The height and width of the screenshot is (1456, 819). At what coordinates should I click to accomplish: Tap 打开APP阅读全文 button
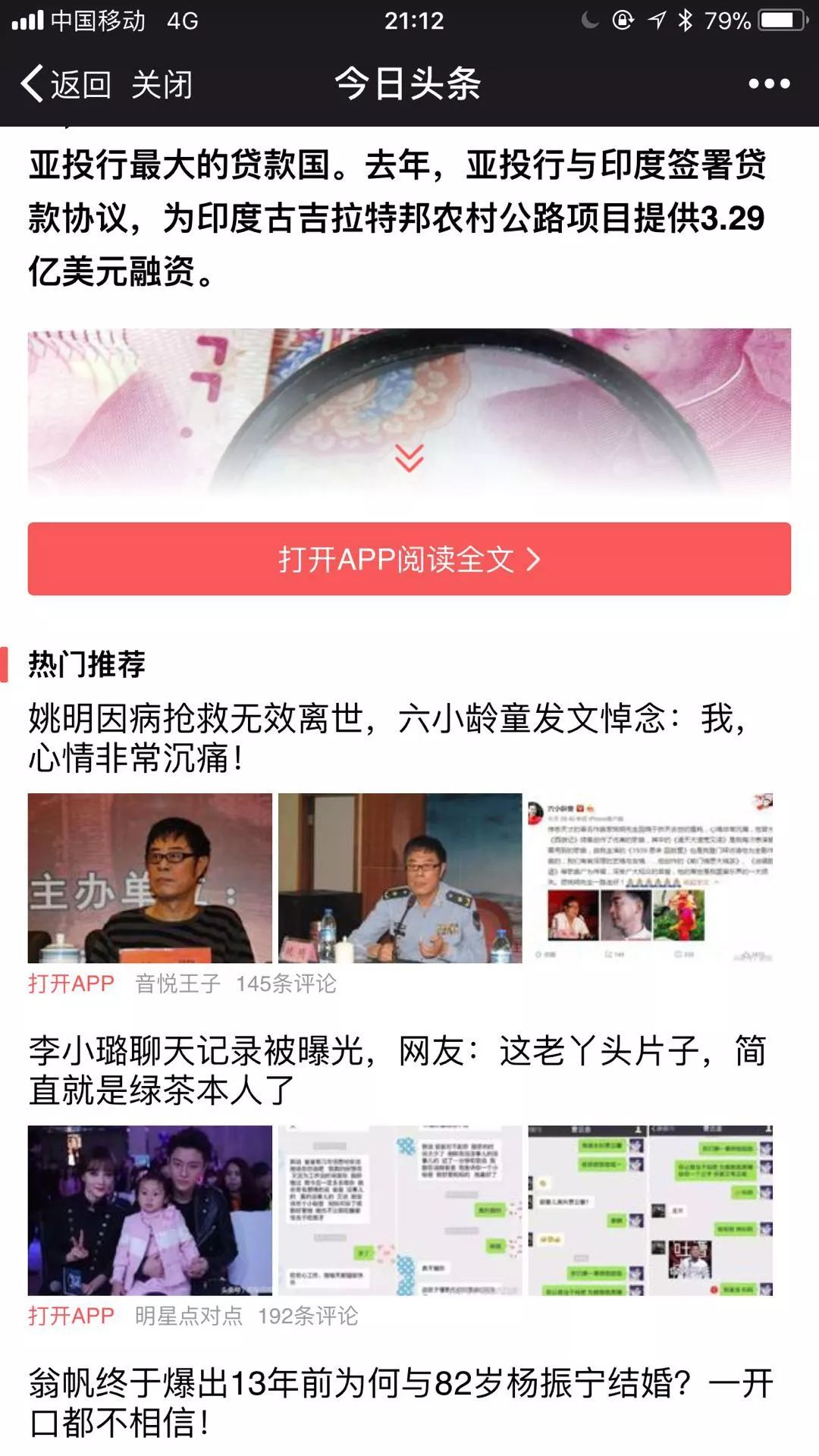tap(409, 559)
